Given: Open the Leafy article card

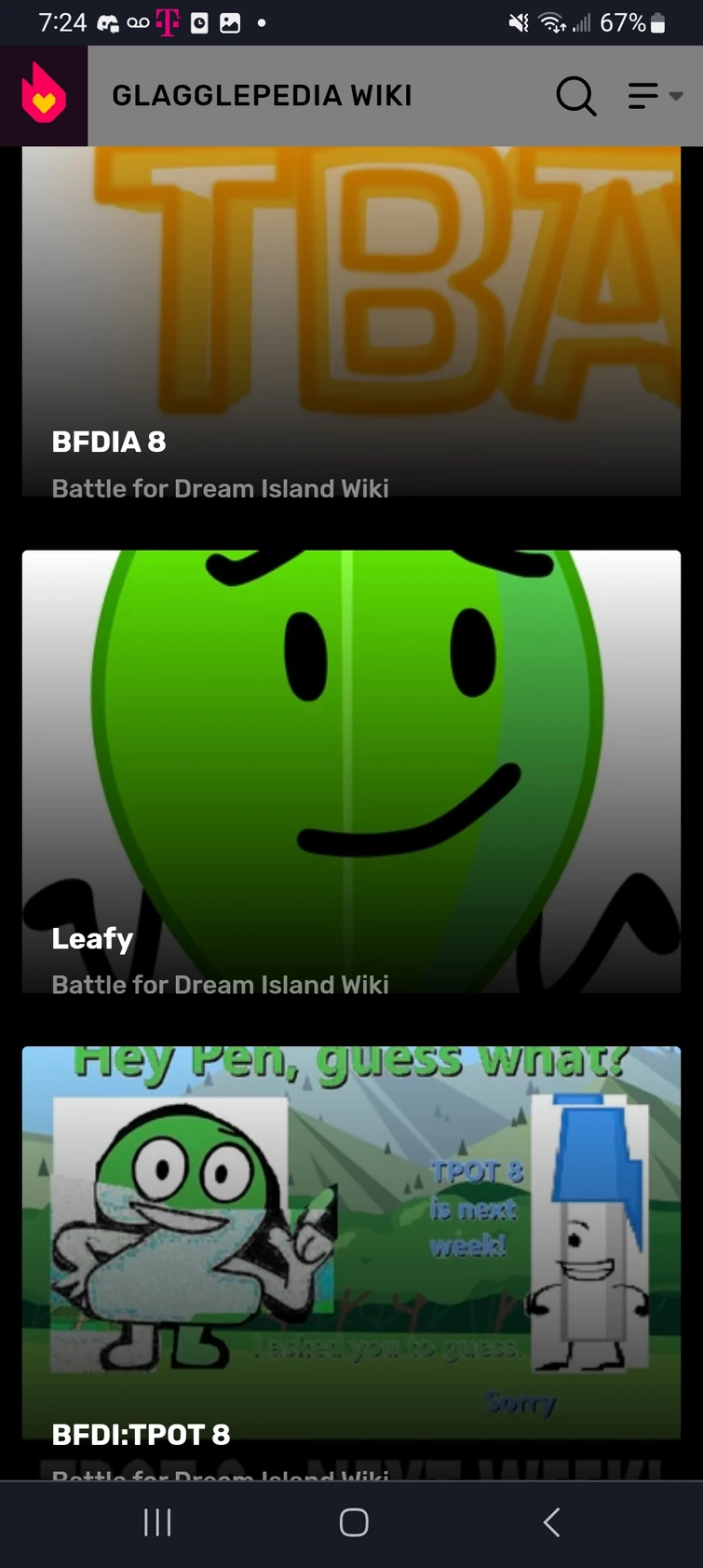Looking at the screenshot, I should [351, 771].
